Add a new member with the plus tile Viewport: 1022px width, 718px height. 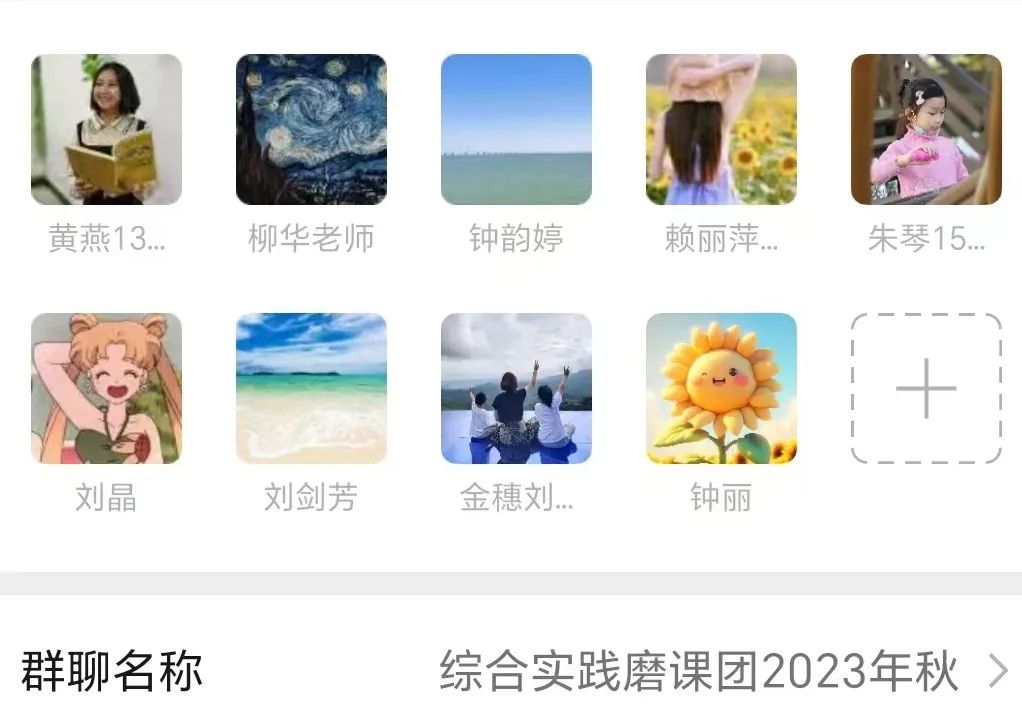(926, 389)
